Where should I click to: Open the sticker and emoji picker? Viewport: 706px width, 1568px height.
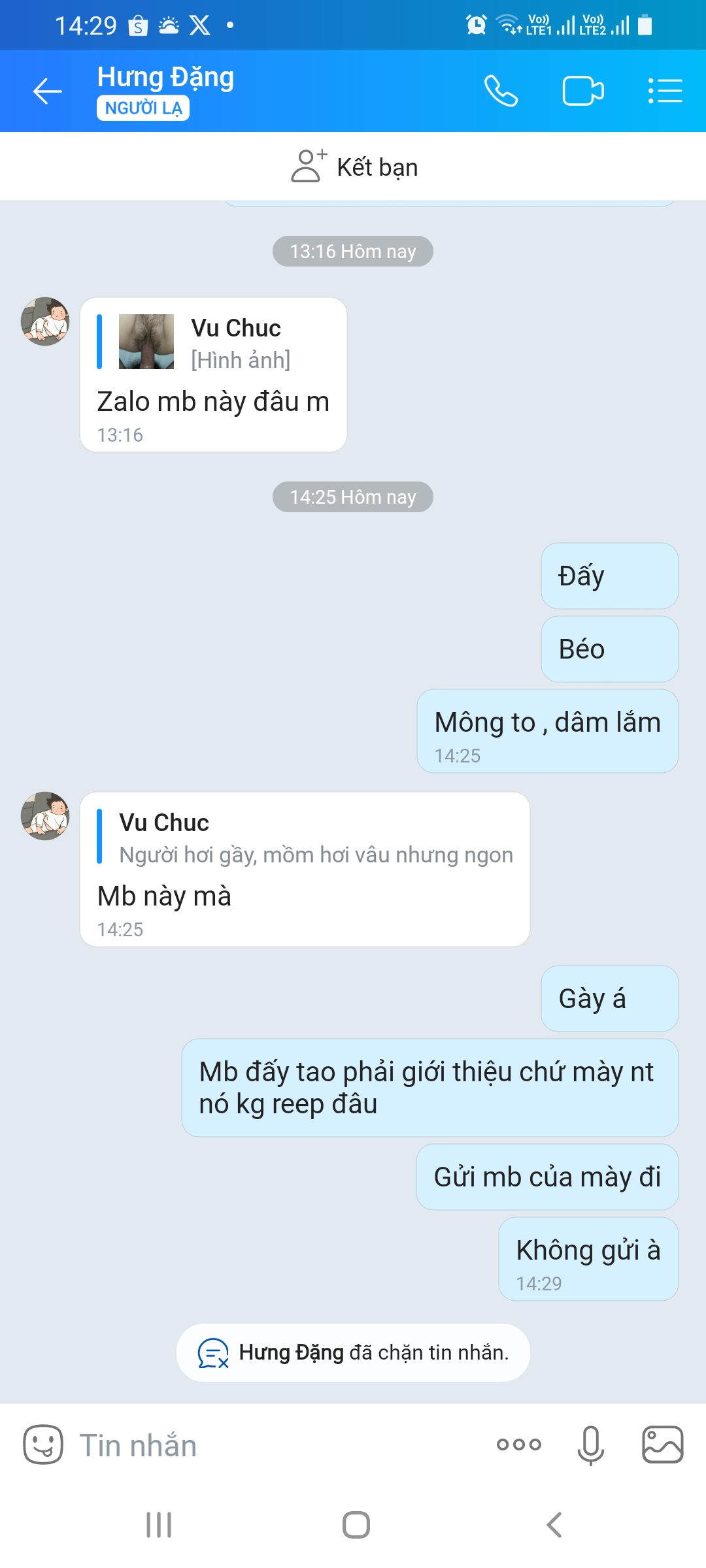[x=43, y=1445]
